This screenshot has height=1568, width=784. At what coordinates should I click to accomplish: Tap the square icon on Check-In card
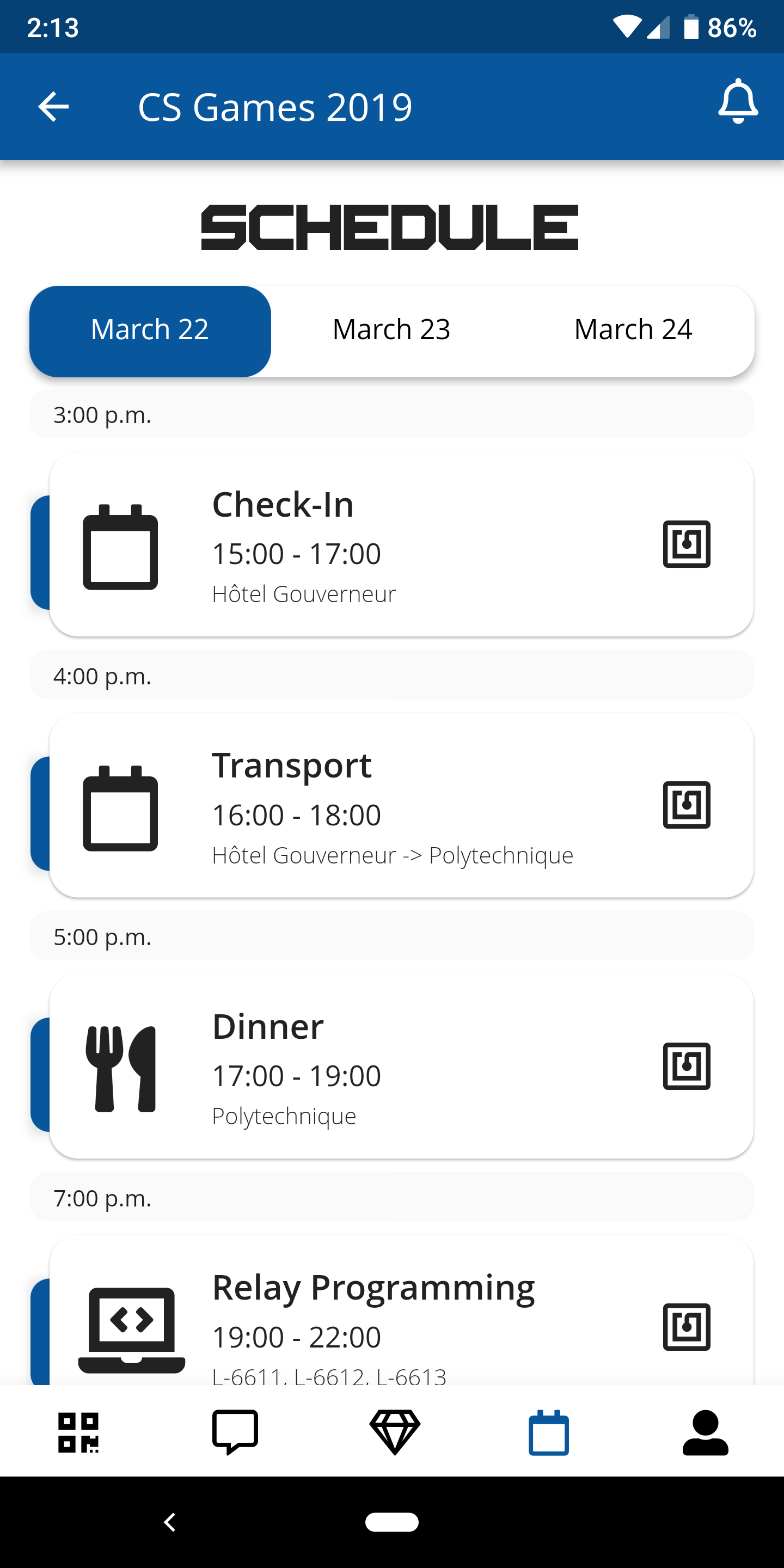click(687, 544)
